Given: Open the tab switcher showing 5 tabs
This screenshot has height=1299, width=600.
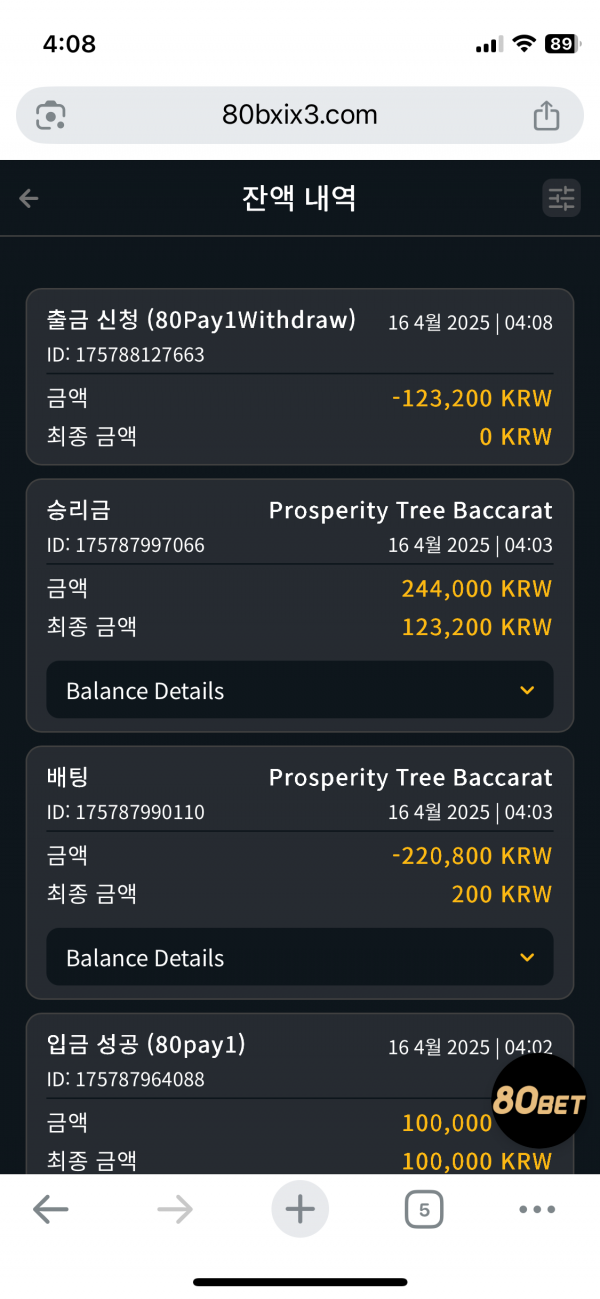Looking at the screenshot, I should coord(424,1210).
